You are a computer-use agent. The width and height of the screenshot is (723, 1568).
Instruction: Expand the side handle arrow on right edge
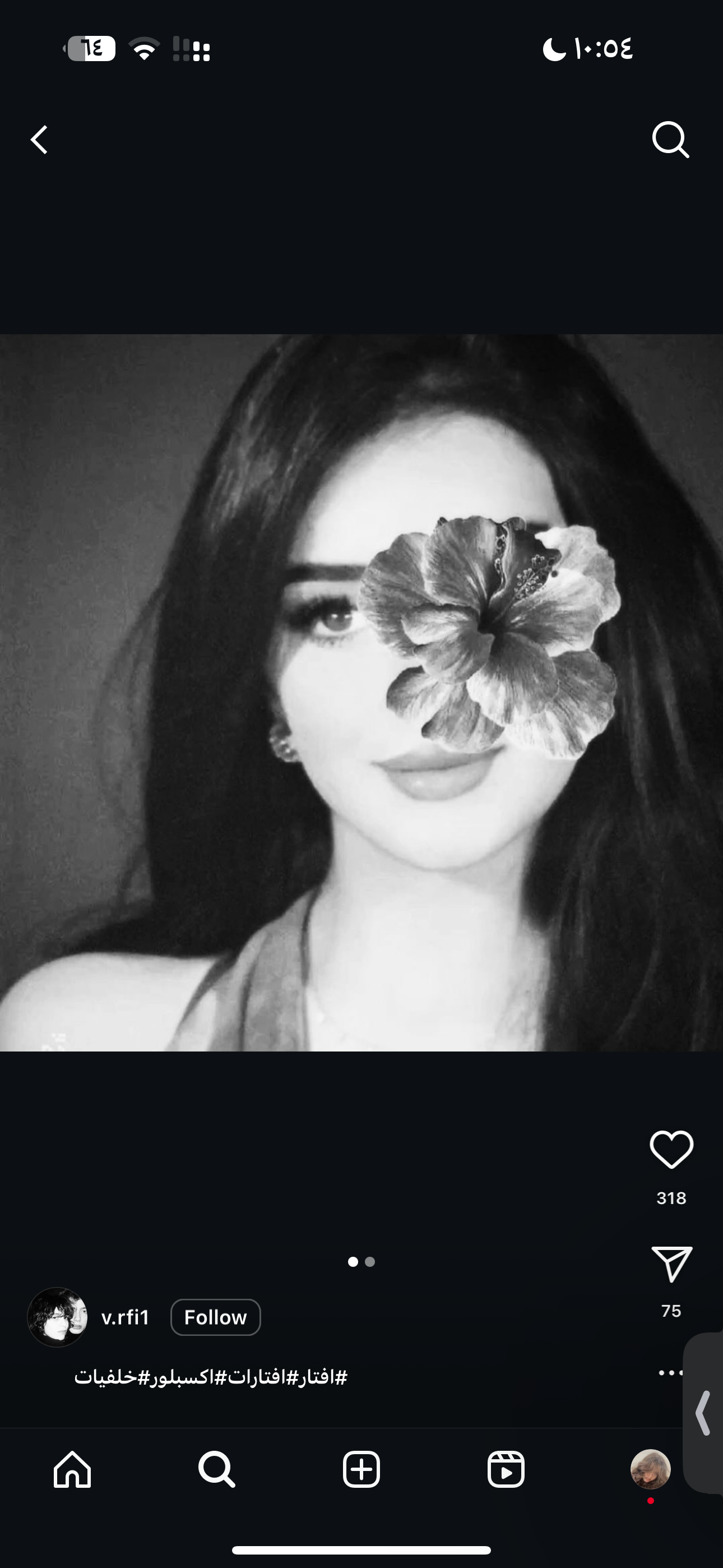click(x=704, y=1413)
